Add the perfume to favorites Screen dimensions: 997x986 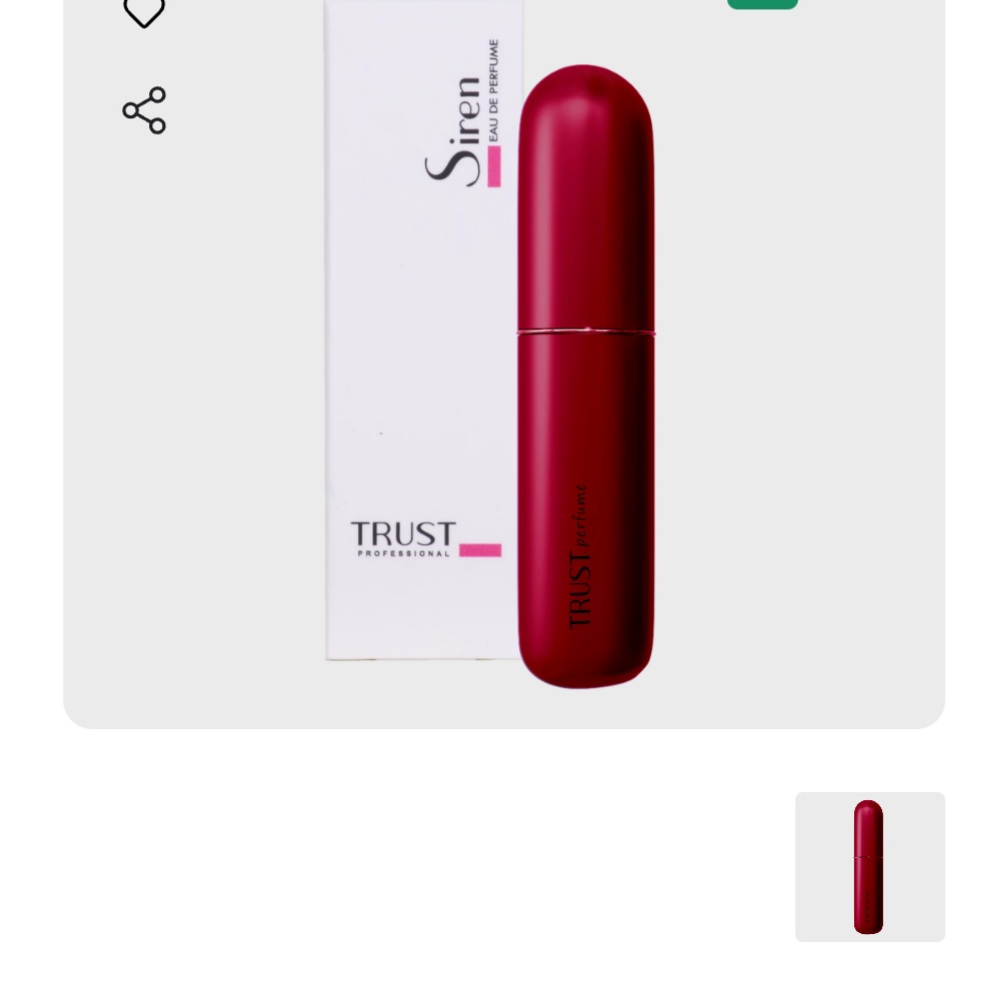[144, 10]
